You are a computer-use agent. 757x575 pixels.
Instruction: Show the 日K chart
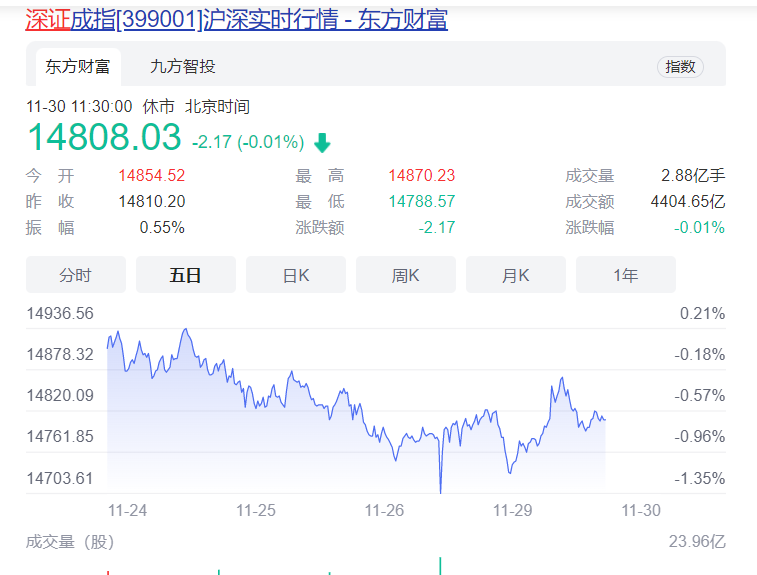pos(296,275)
